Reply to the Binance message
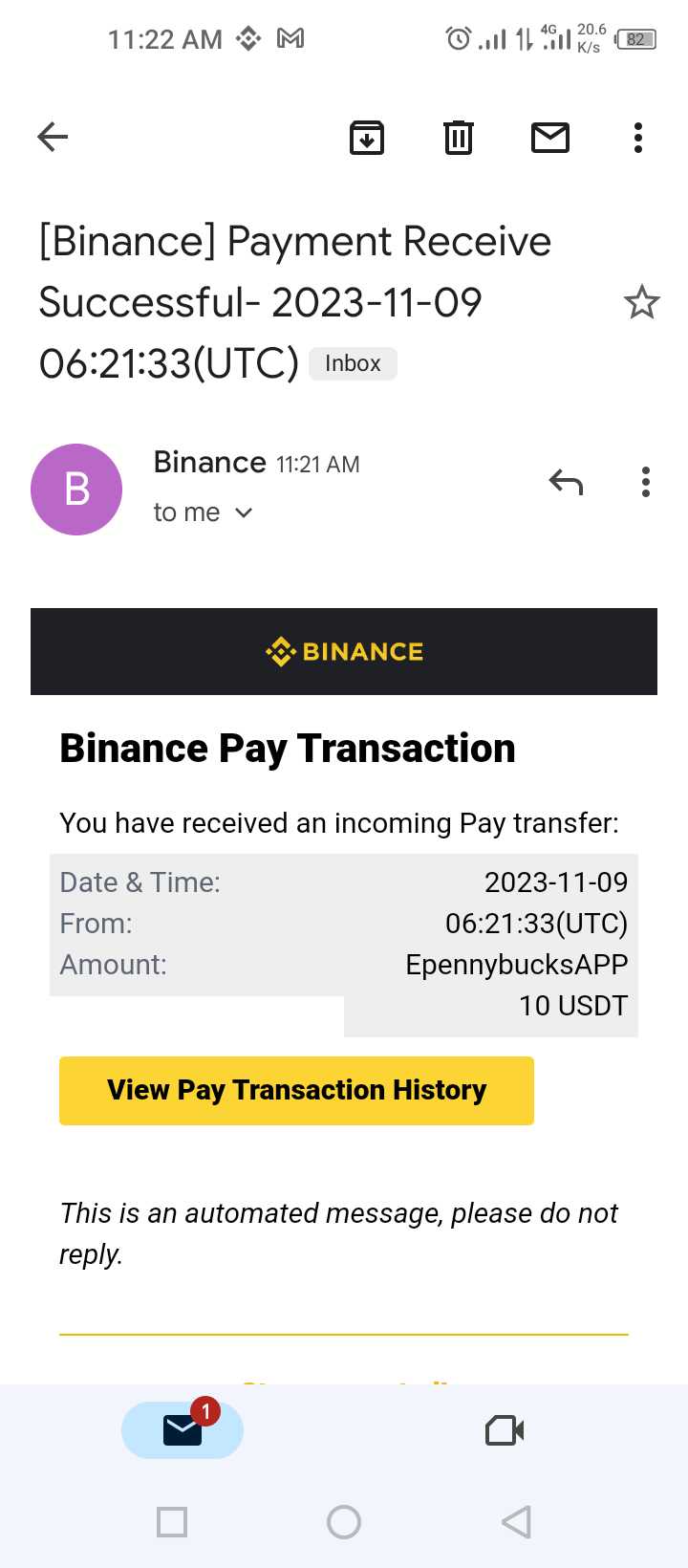The width and height of the screenshot is (688, 1568). (x=566, y=482)
